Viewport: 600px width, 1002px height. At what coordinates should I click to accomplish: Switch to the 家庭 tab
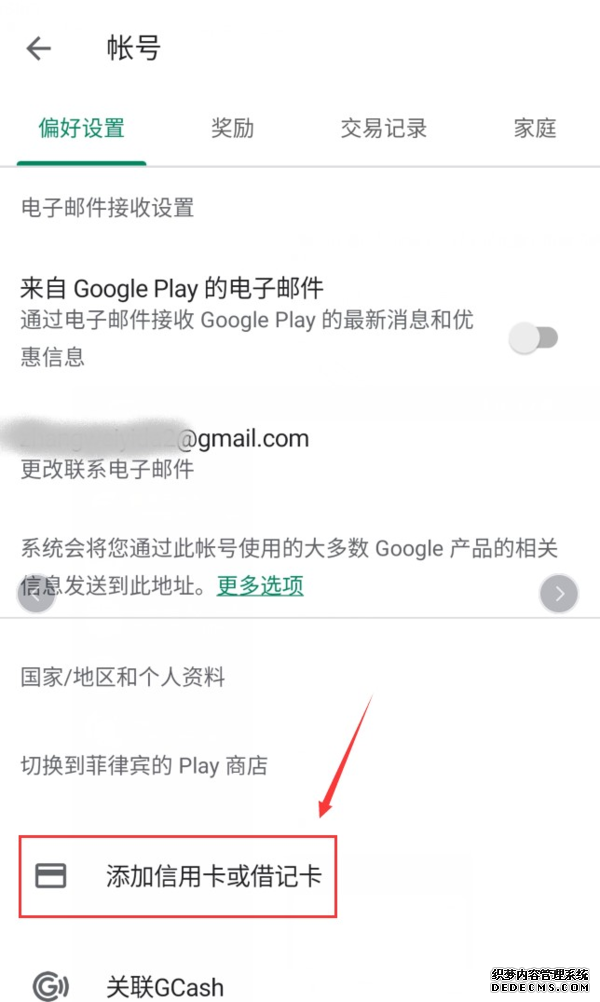click(534, 128)
